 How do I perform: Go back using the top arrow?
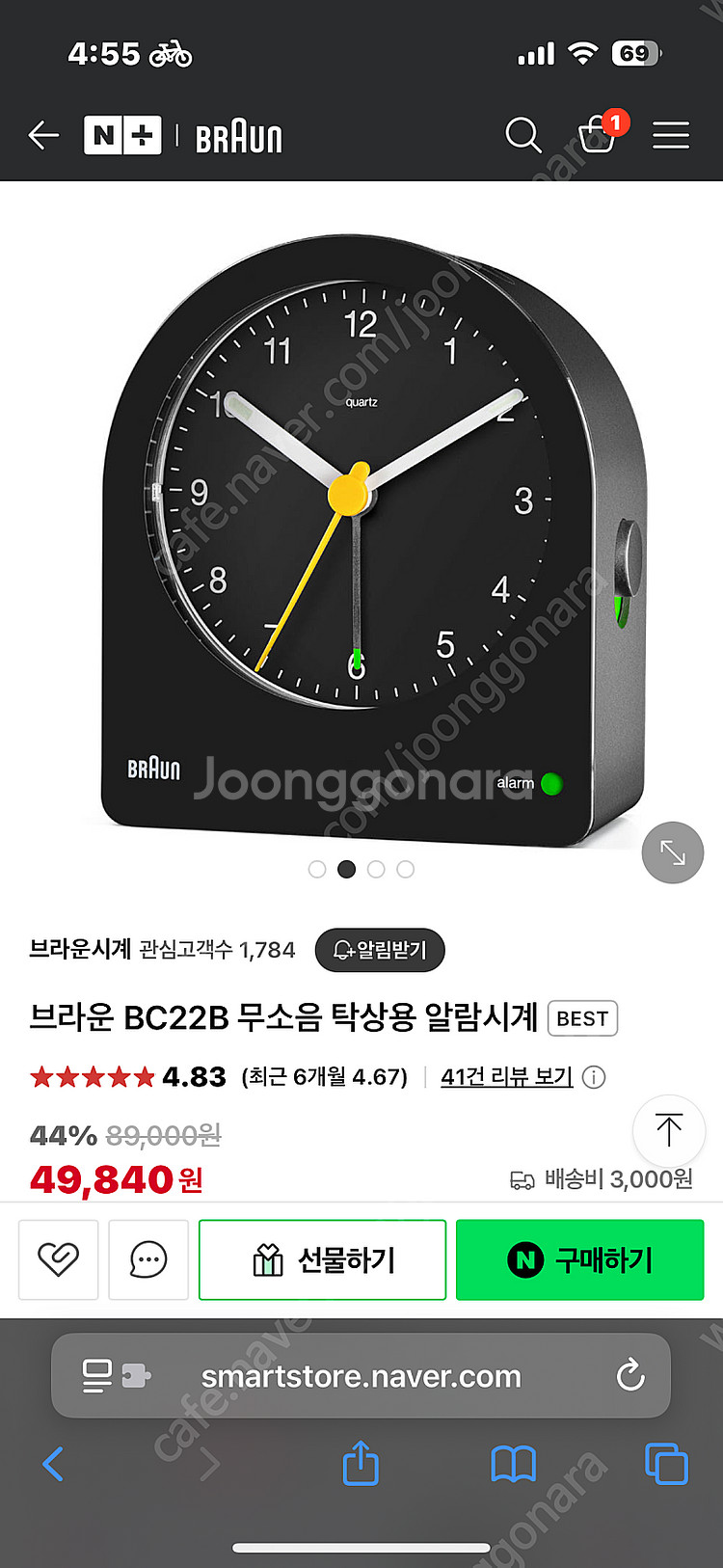[43, 136]
